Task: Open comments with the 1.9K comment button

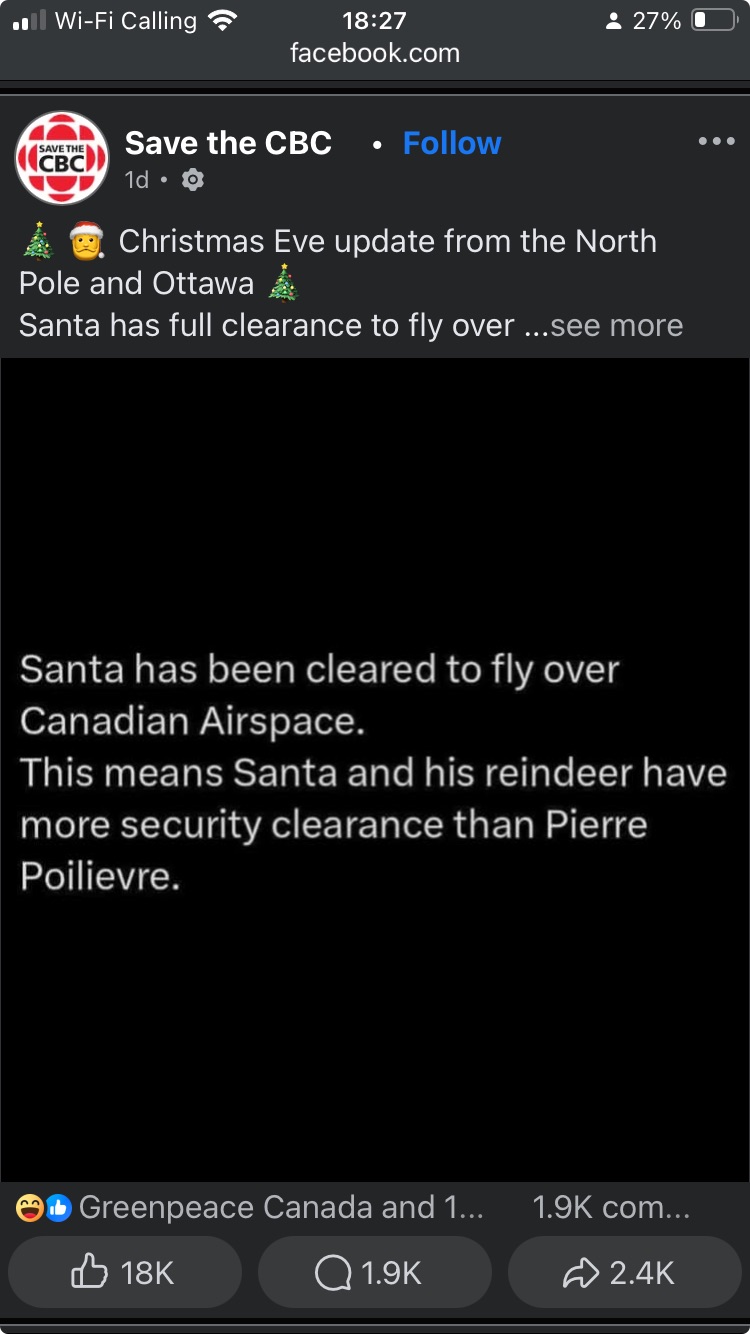Action: pyautogui.click(x=374, y=1272)
